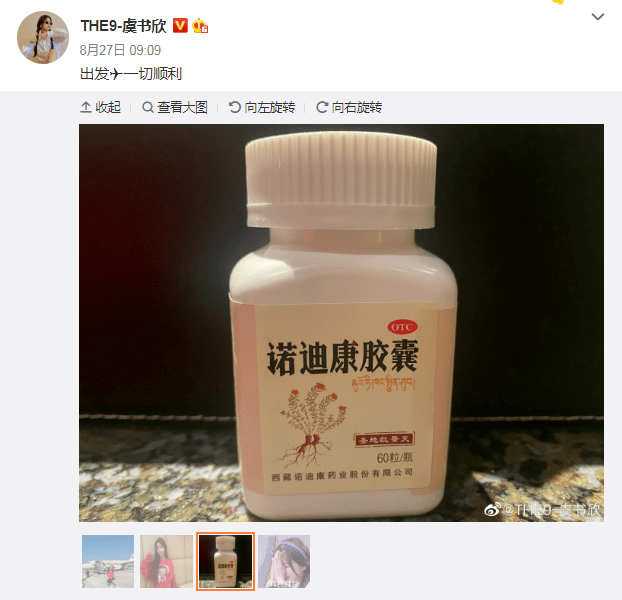Open the THE9-虞书欣 username link
Image resolution: width=622 pixels, height=600 pixels.
point(123,25)
